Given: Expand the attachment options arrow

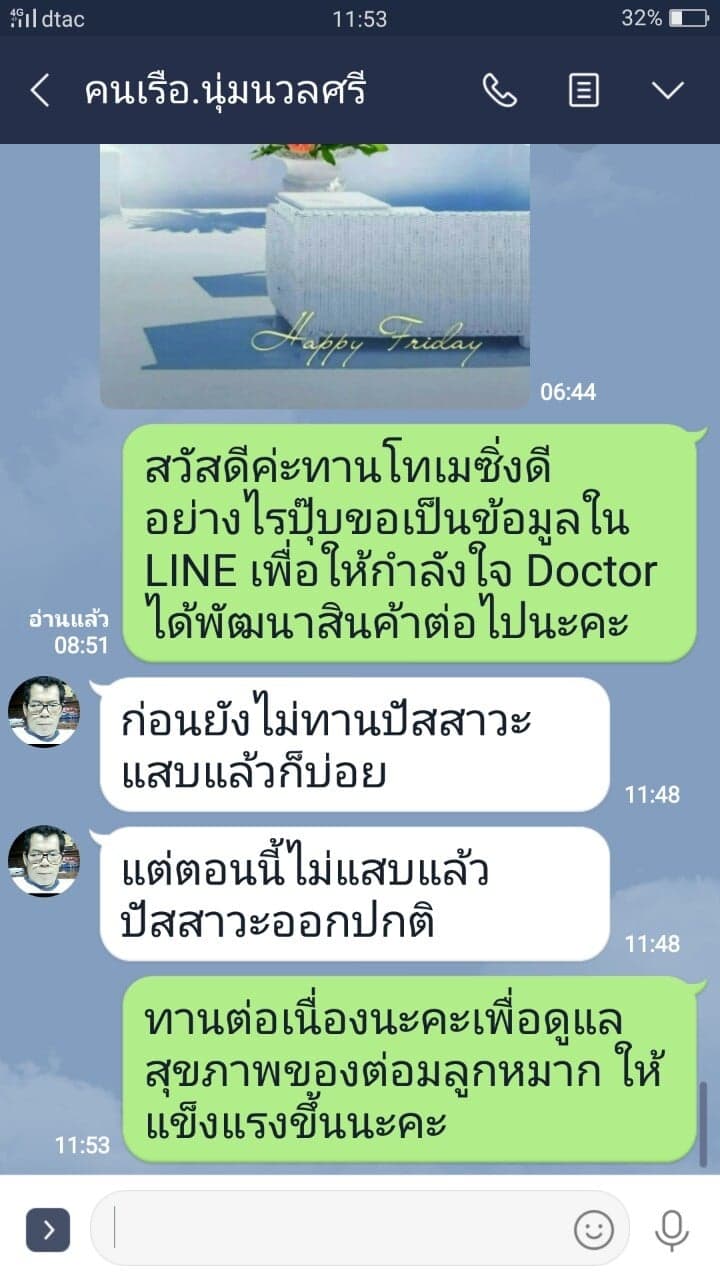Looking at the screenshot, I should [x=48, y=1229].
